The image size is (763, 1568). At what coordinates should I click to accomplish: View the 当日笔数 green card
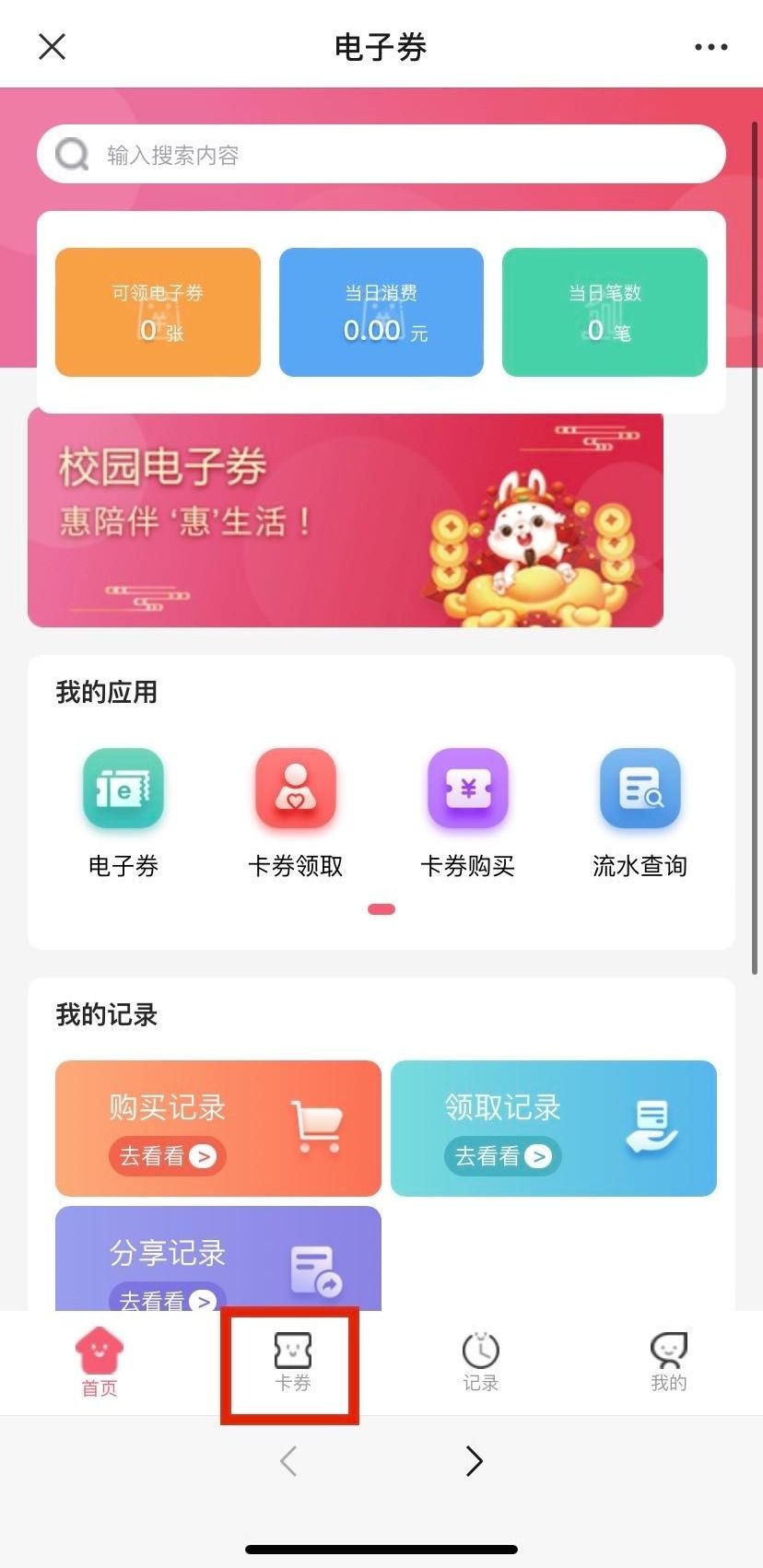(605, 312)
